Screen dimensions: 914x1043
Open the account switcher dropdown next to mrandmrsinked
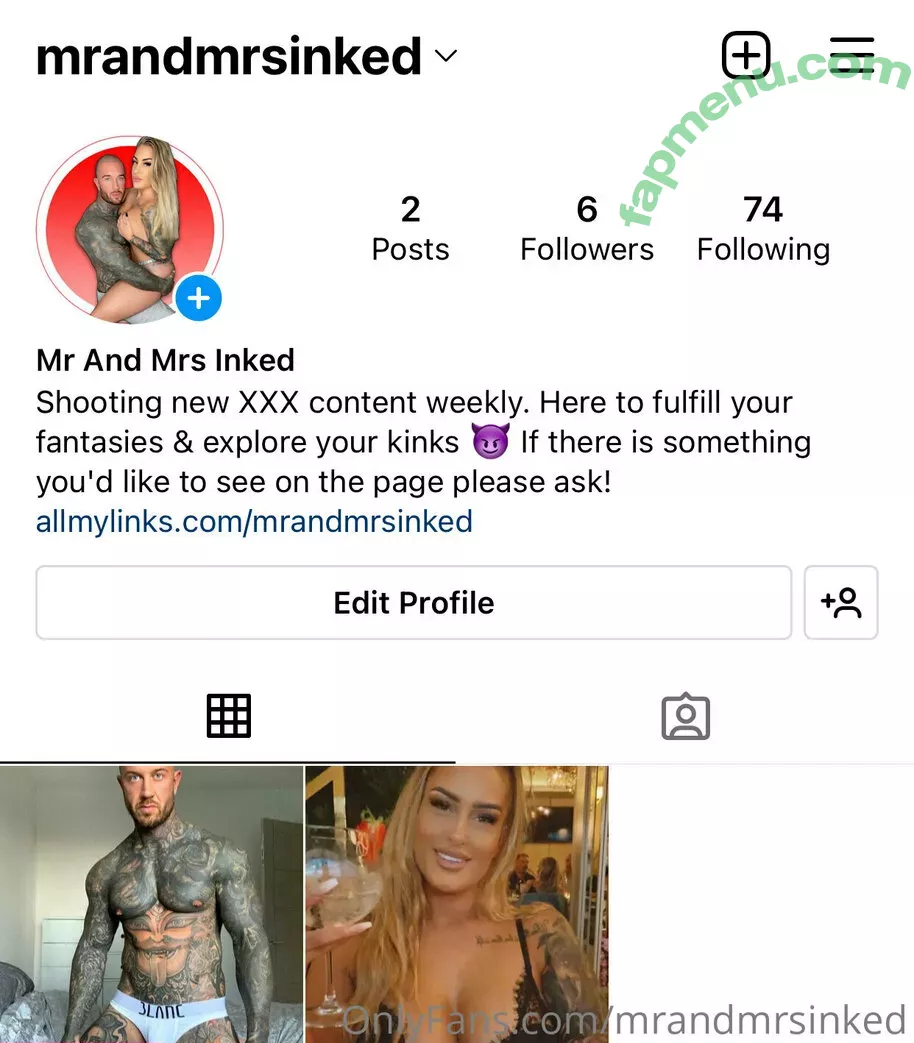tap(446, 57)
